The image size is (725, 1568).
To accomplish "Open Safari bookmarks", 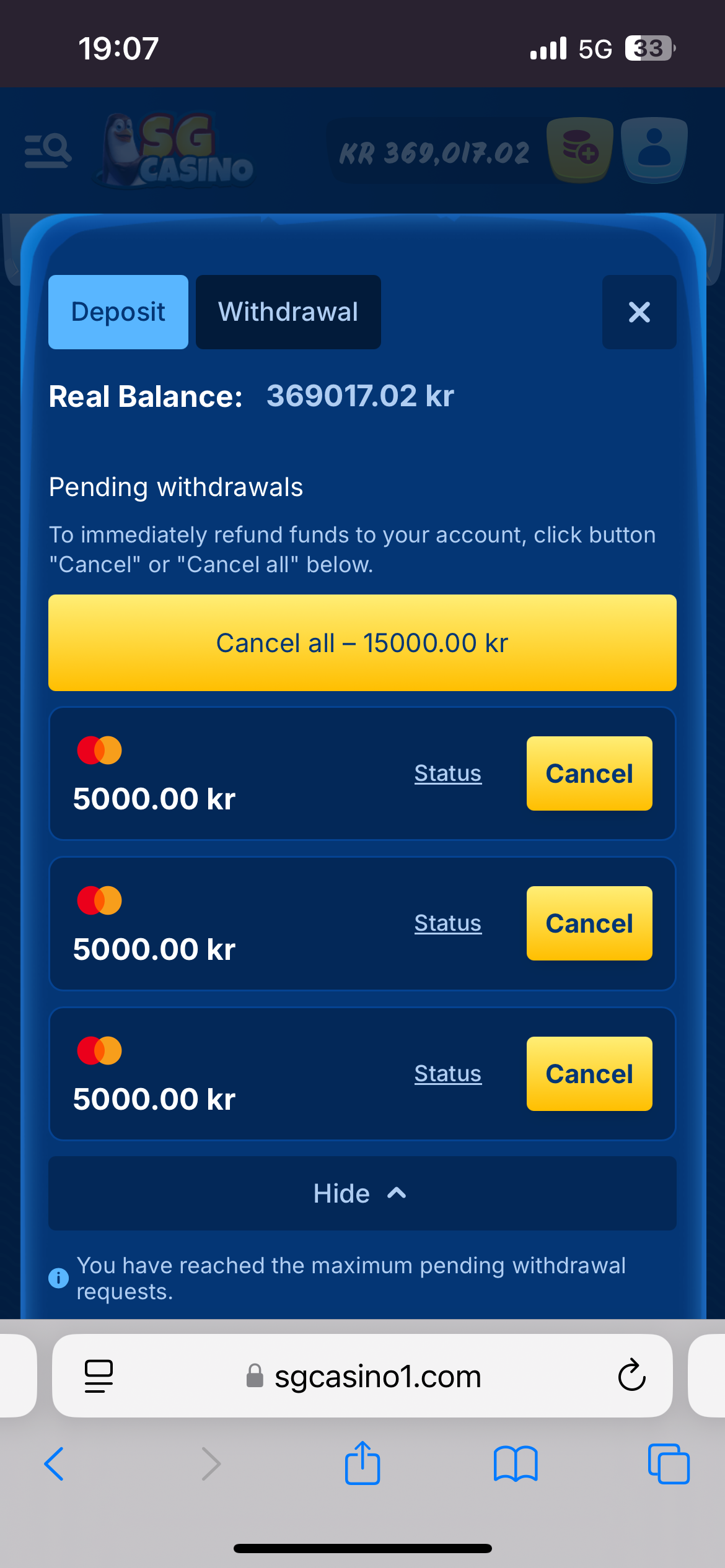I will click(515, 1464).
